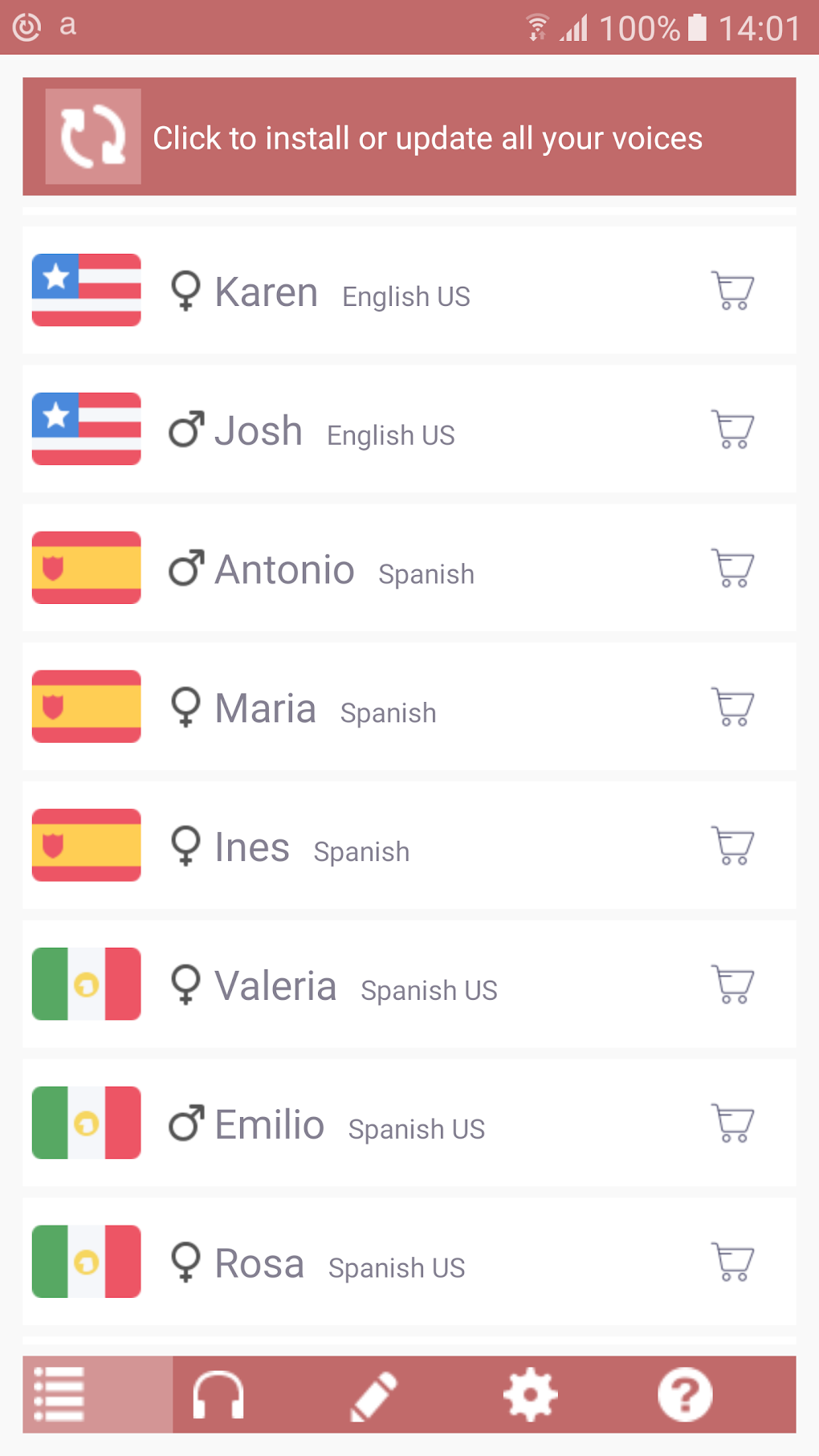The width and height of the screenshot is (819, 1456).
Task: Select the cart icon for Emilio
Action: (731, 1123)
